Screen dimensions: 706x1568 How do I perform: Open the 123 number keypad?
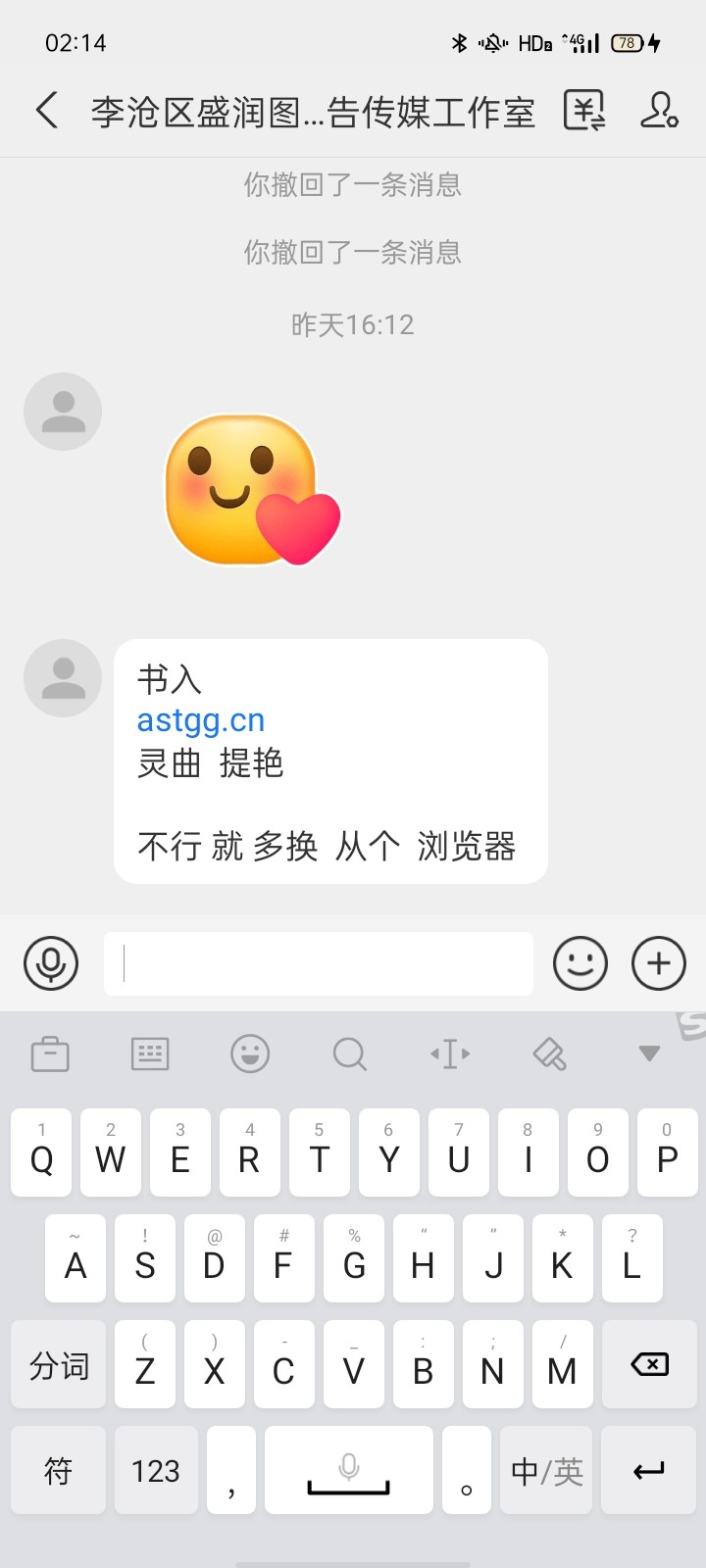(x=156, y=1470)
